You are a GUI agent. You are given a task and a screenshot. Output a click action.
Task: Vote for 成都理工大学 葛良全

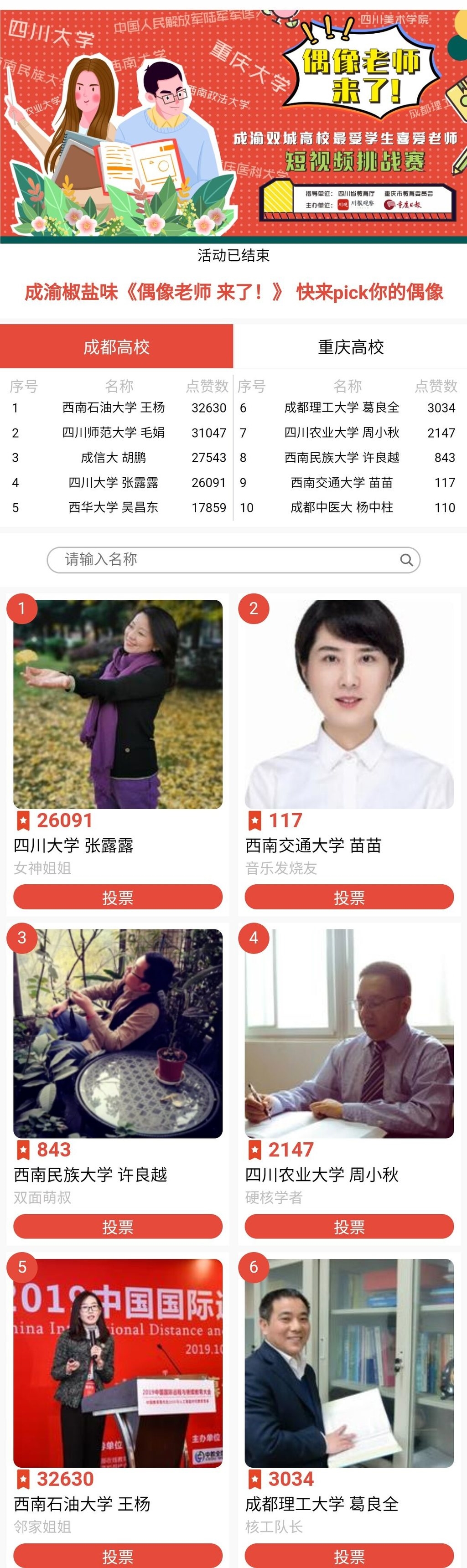(x=349, y=1555)
